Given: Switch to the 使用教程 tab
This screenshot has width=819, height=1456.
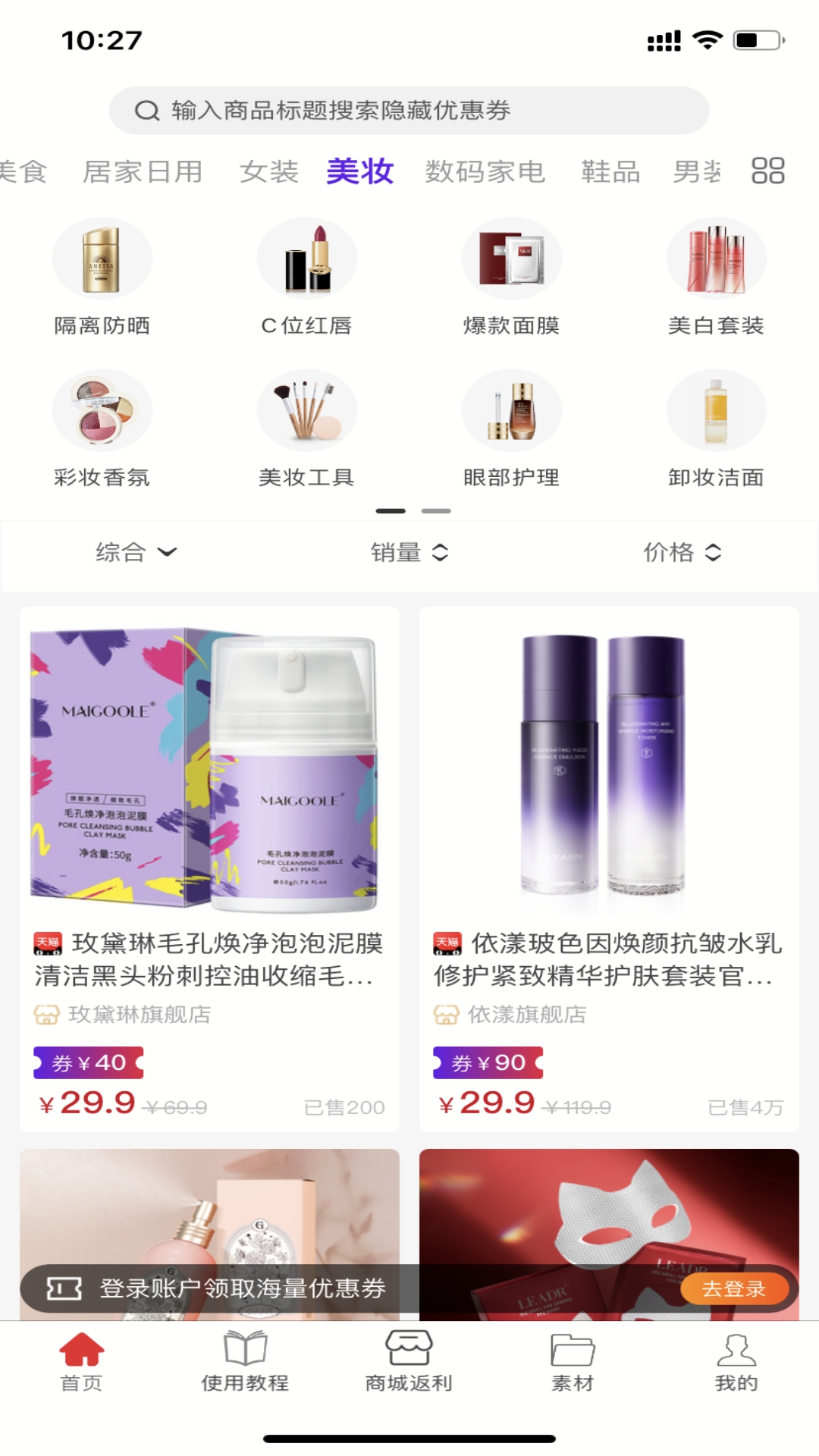Looking at the screenshot, I should pyautogui.click(x=245, y=1362).
